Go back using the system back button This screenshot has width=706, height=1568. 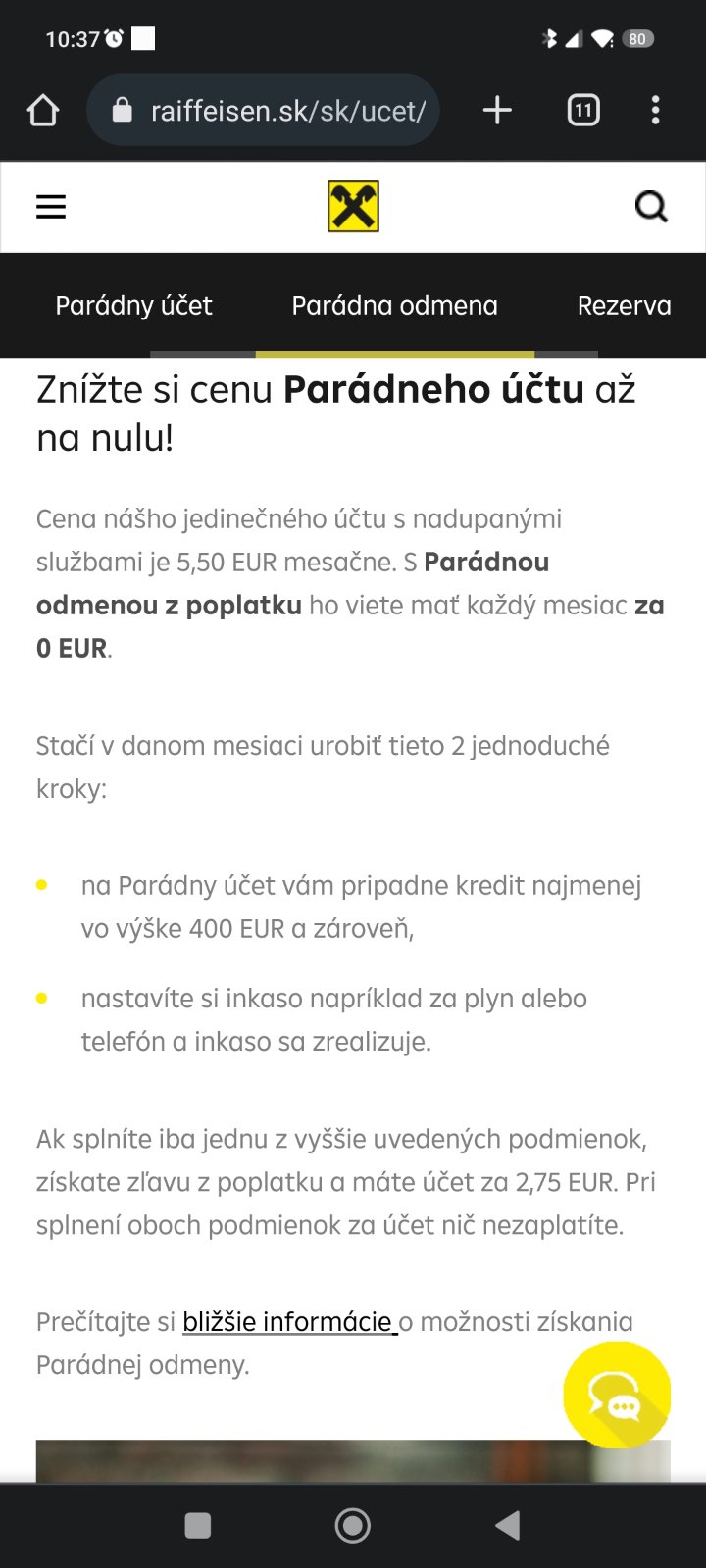[507, 1525]
